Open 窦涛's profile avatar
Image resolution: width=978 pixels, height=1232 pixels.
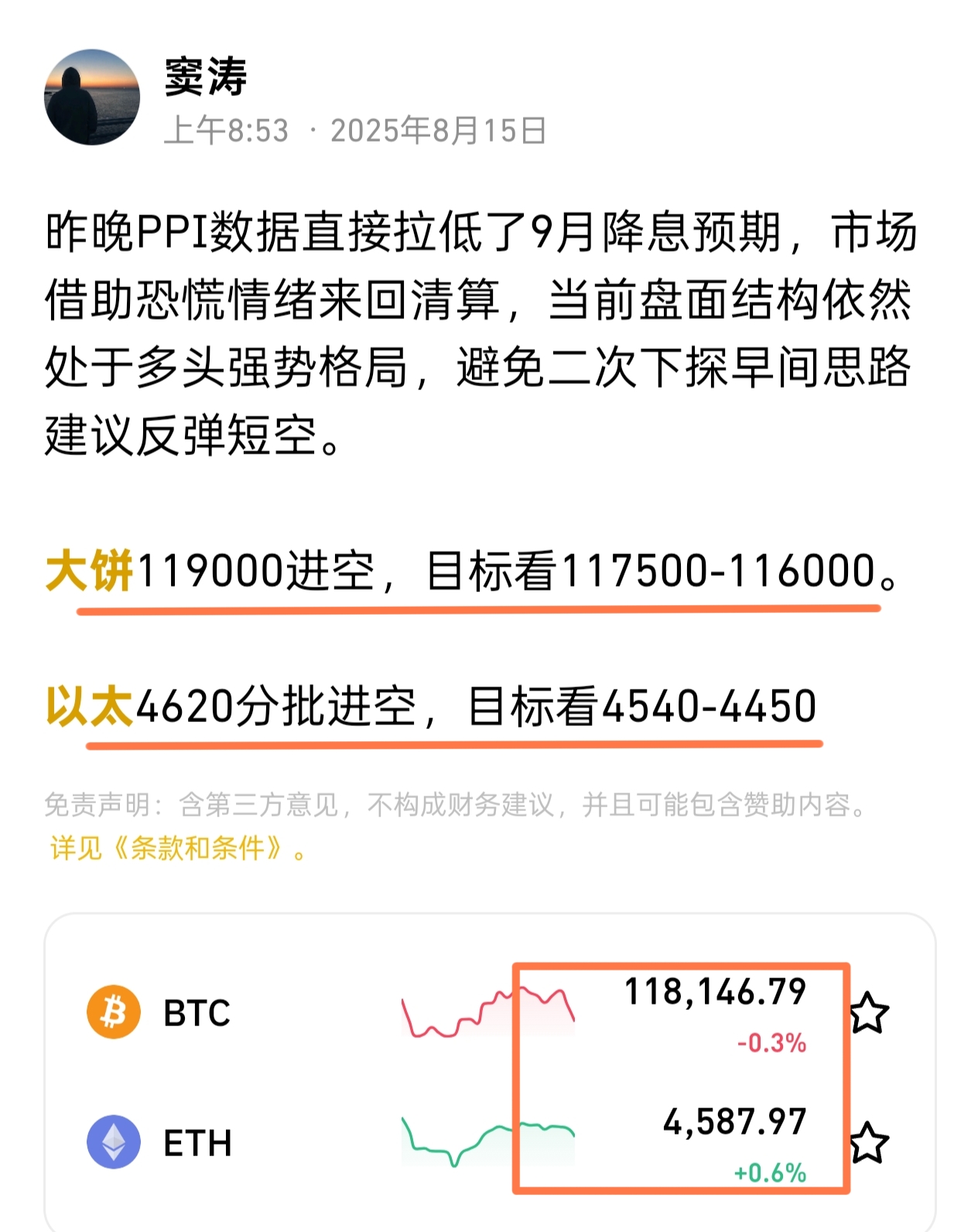click(92, 98)
